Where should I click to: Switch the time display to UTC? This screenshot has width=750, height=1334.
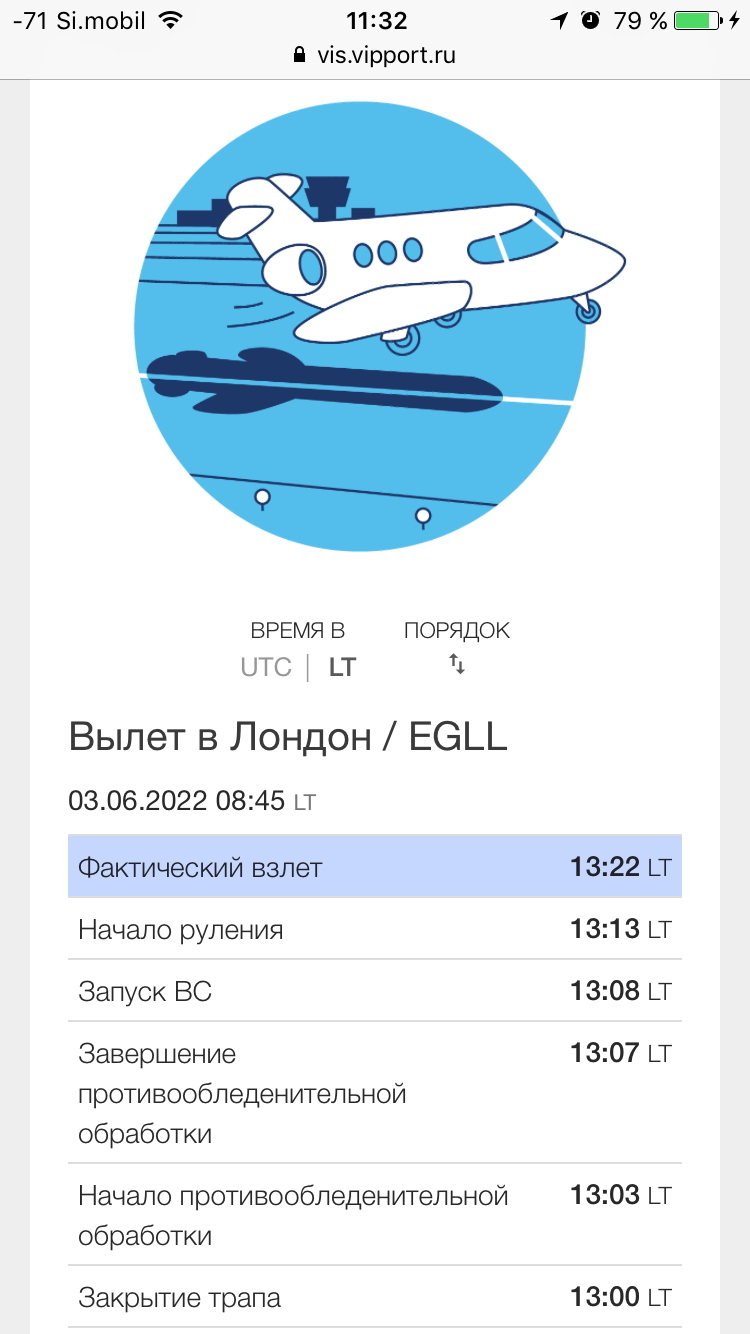(x=266, y=667)
